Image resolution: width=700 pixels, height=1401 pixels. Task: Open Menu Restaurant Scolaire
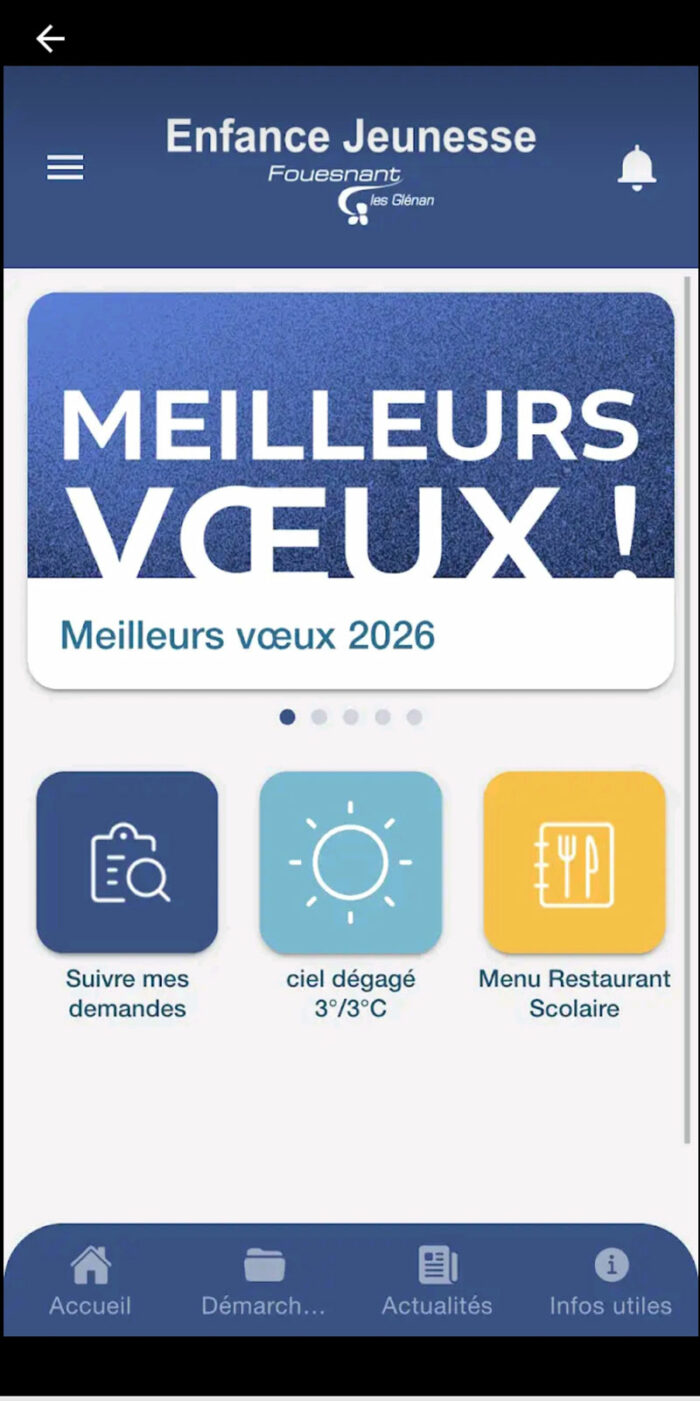574,862
